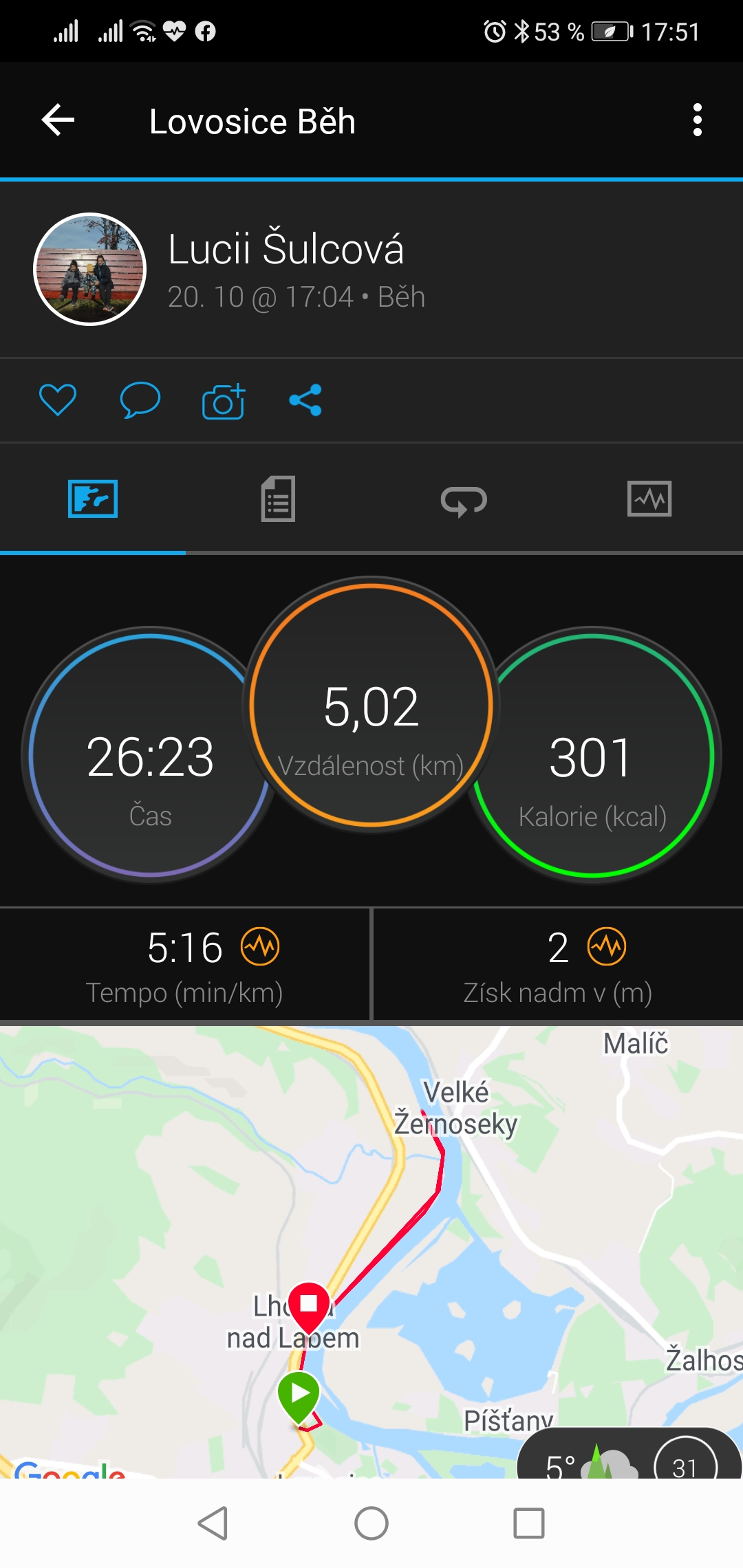Open the comments bubble
The image size is (743, 1568).
click(x=140, y=400)
